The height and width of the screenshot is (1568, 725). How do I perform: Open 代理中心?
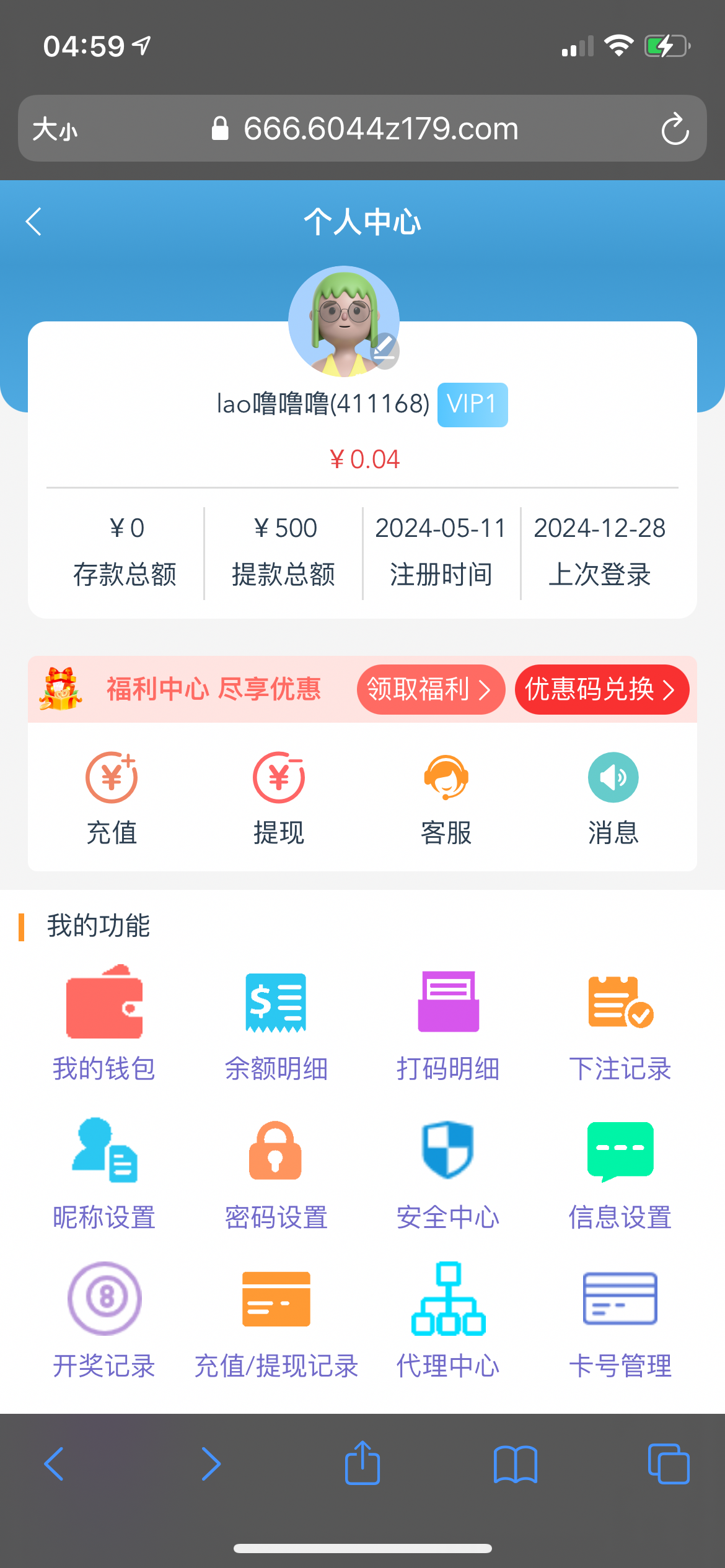(x=448, y=1320)
